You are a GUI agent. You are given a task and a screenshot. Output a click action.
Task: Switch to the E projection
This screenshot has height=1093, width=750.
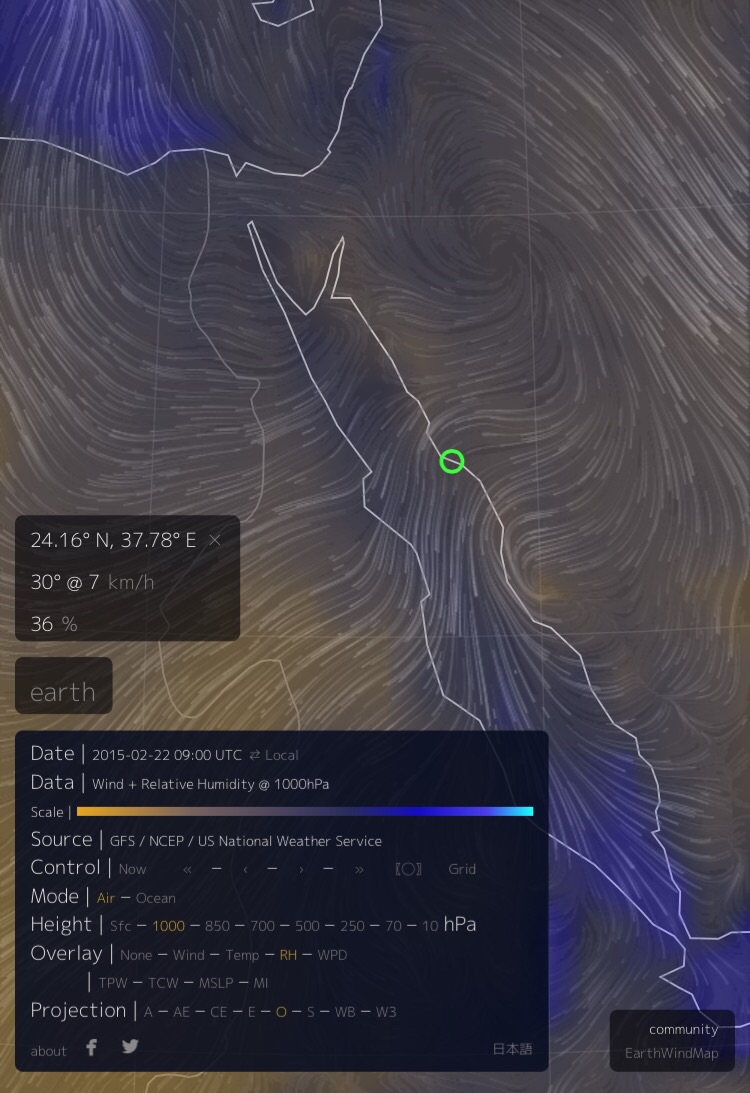251,1012
